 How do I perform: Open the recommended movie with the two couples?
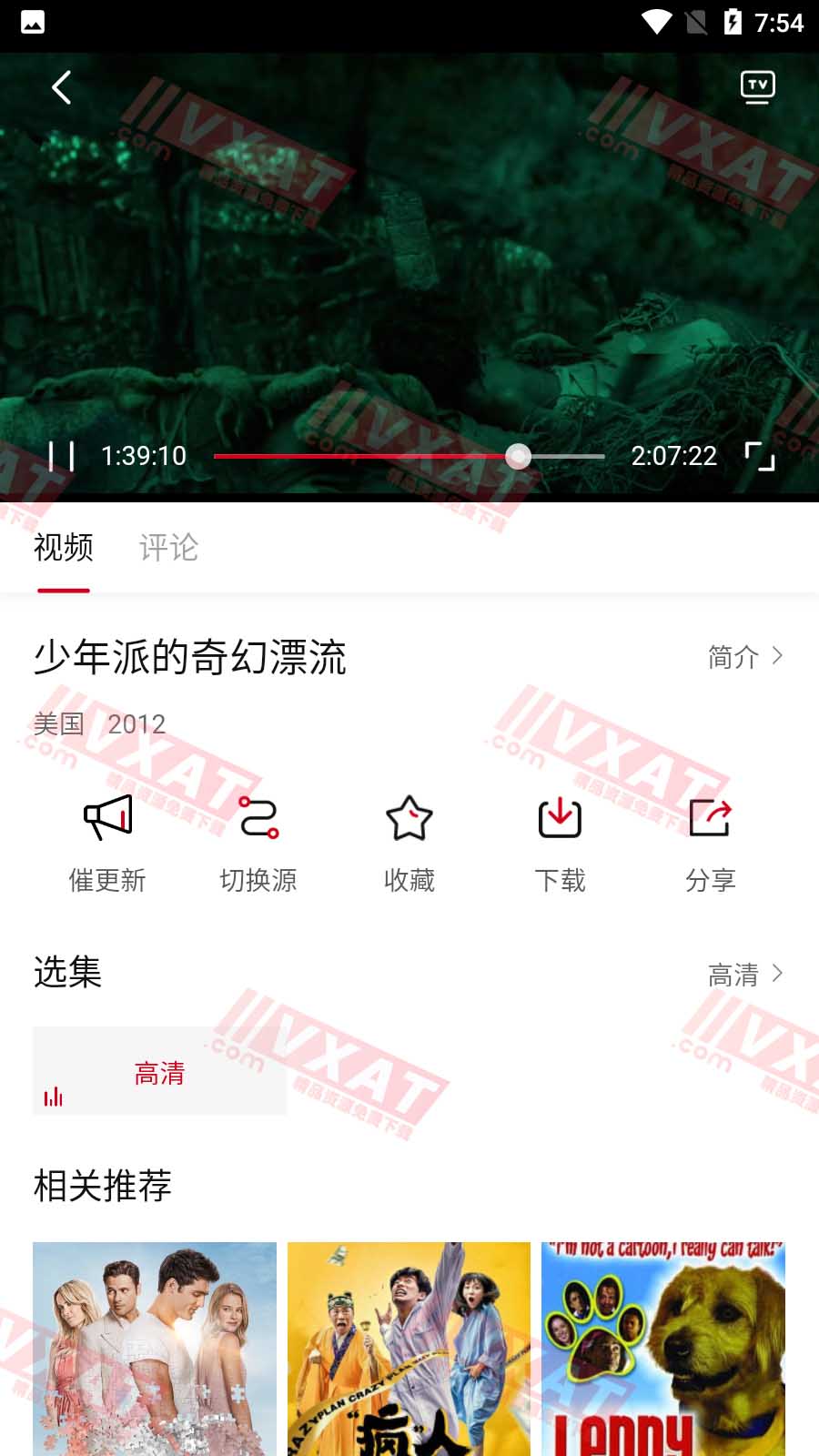click(x=155, y=1349)
